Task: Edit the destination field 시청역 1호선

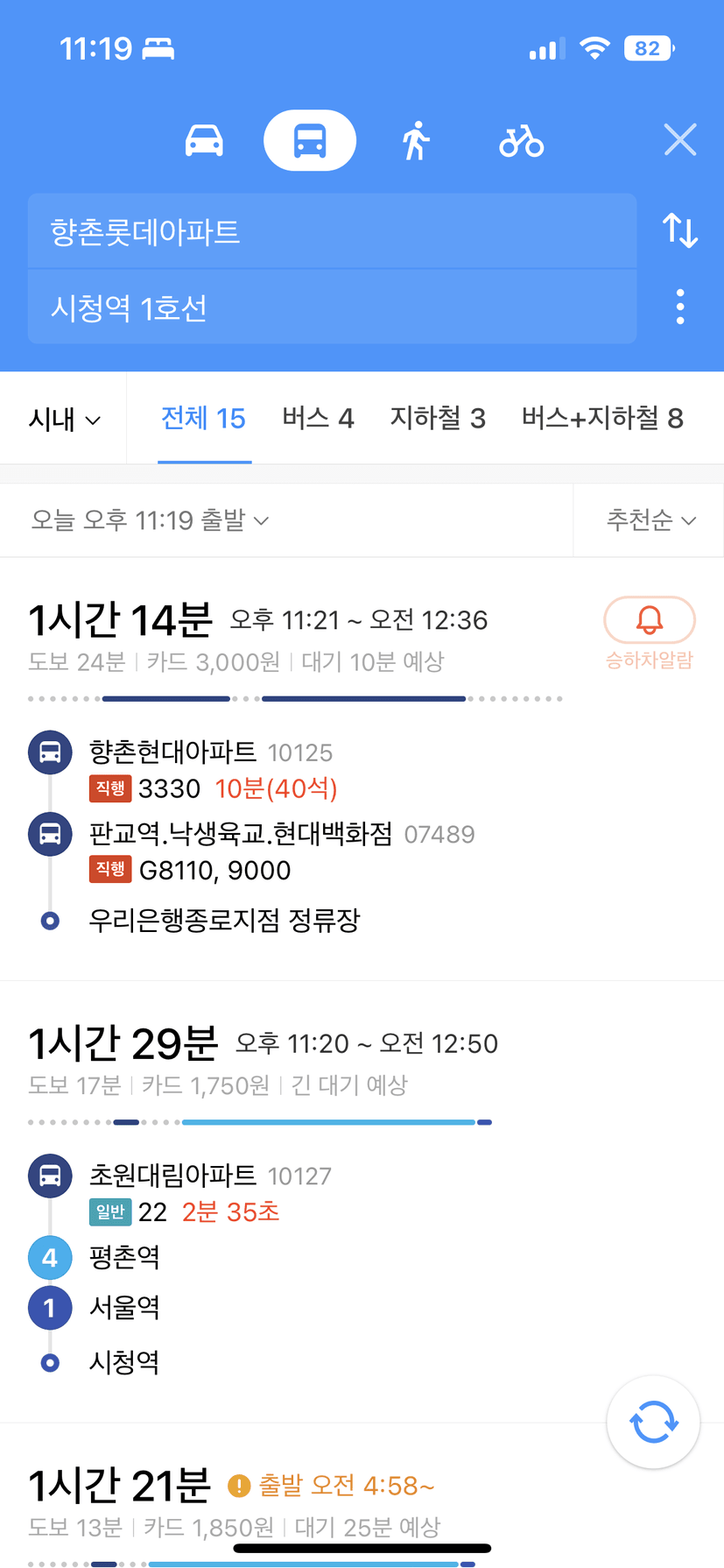Action: (x=332, y=307)
